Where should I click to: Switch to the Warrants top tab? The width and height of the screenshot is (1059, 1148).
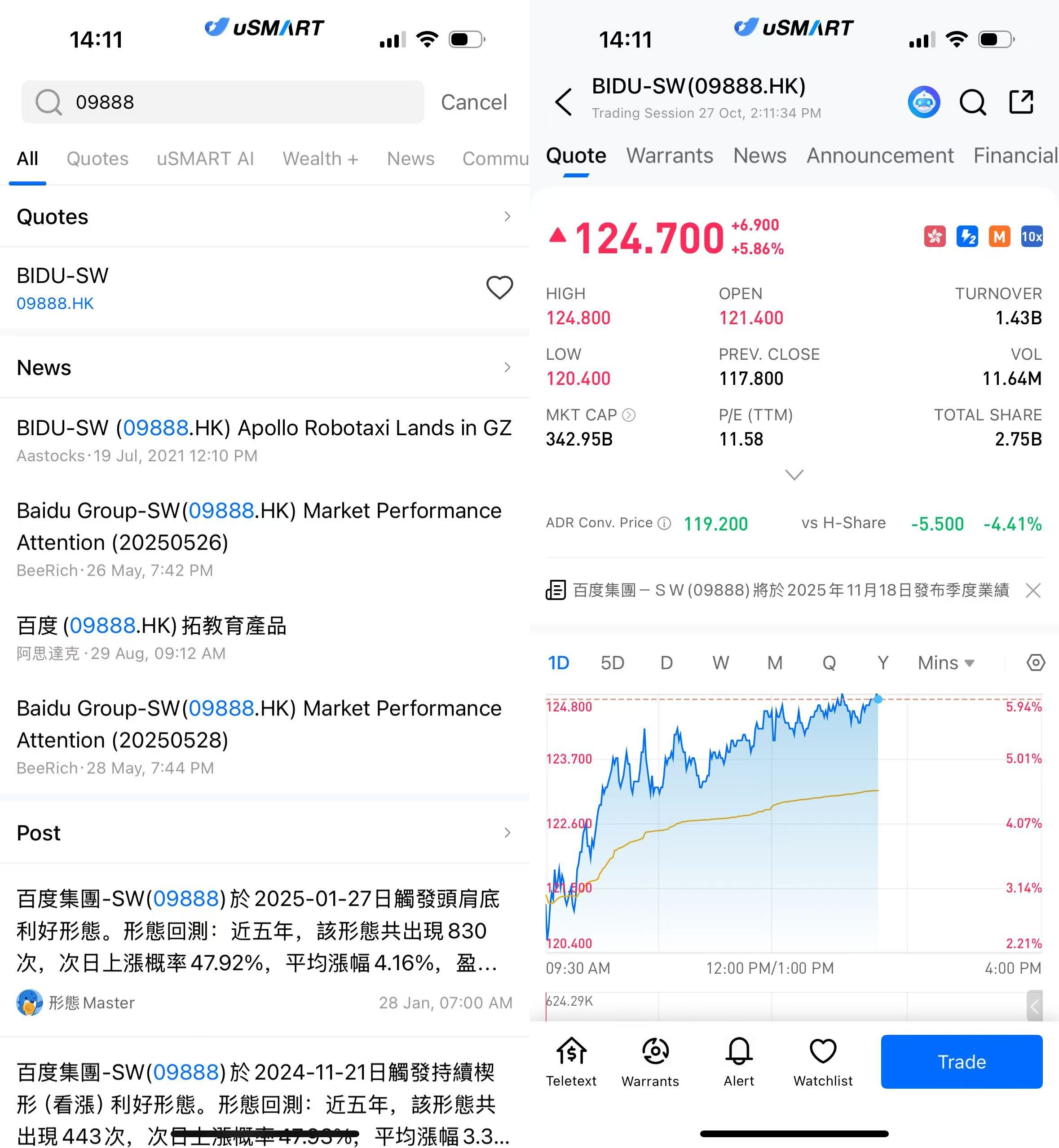tap(669, 156)
